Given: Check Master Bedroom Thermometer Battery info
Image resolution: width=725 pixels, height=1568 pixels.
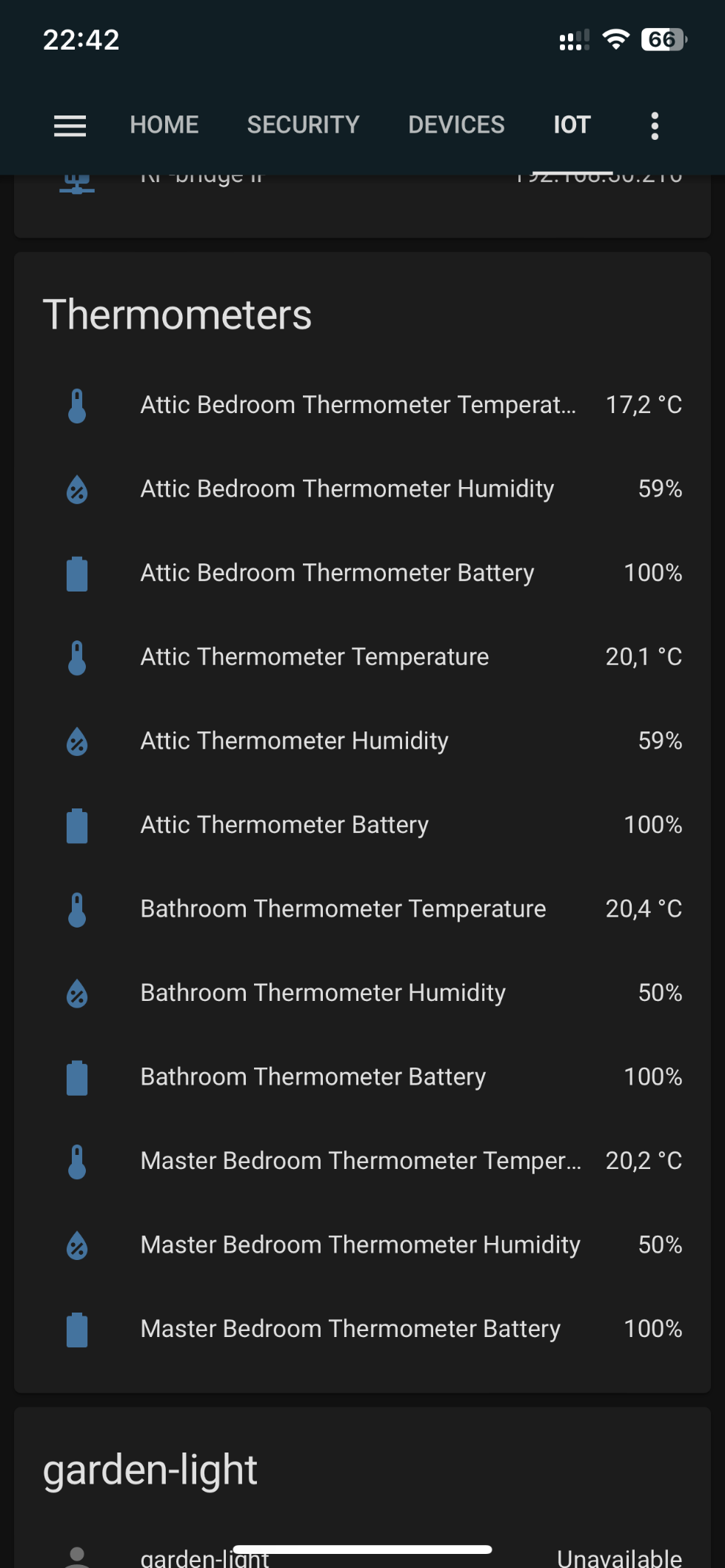Looking at the screenshot, I should click(x=350, y=1329).
